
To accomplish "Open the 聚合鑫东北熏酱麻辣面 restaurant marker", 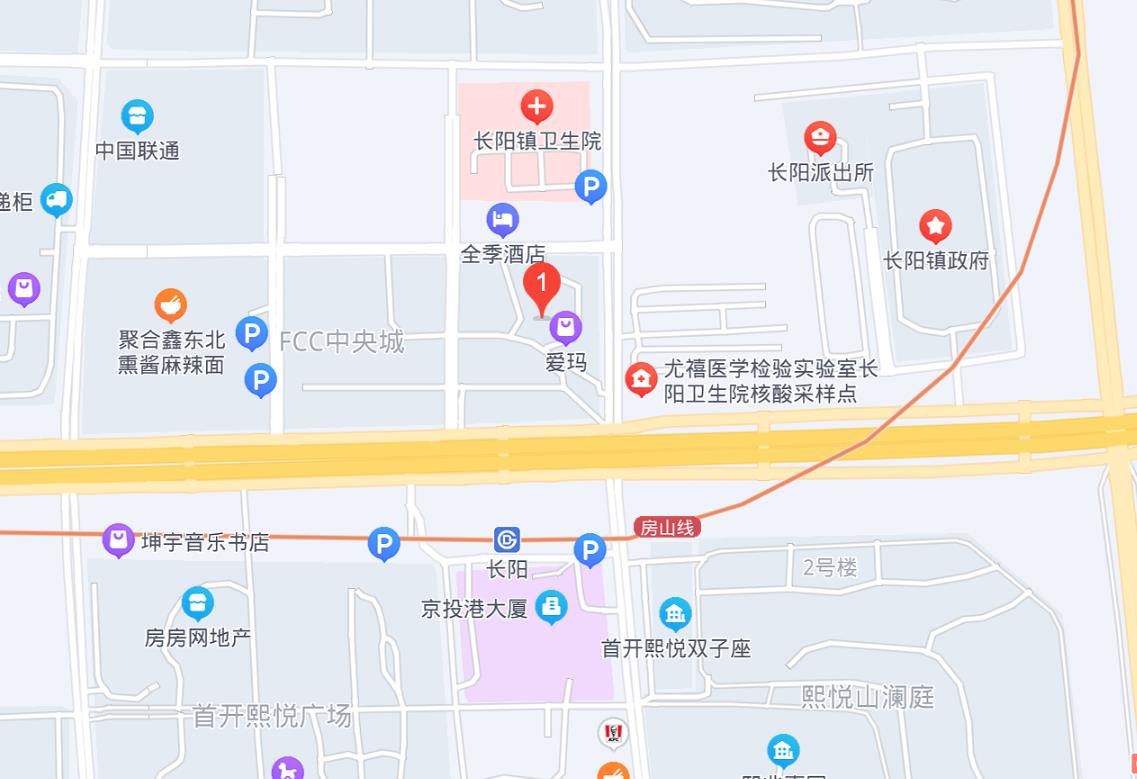I will click(x=171, y=304).
